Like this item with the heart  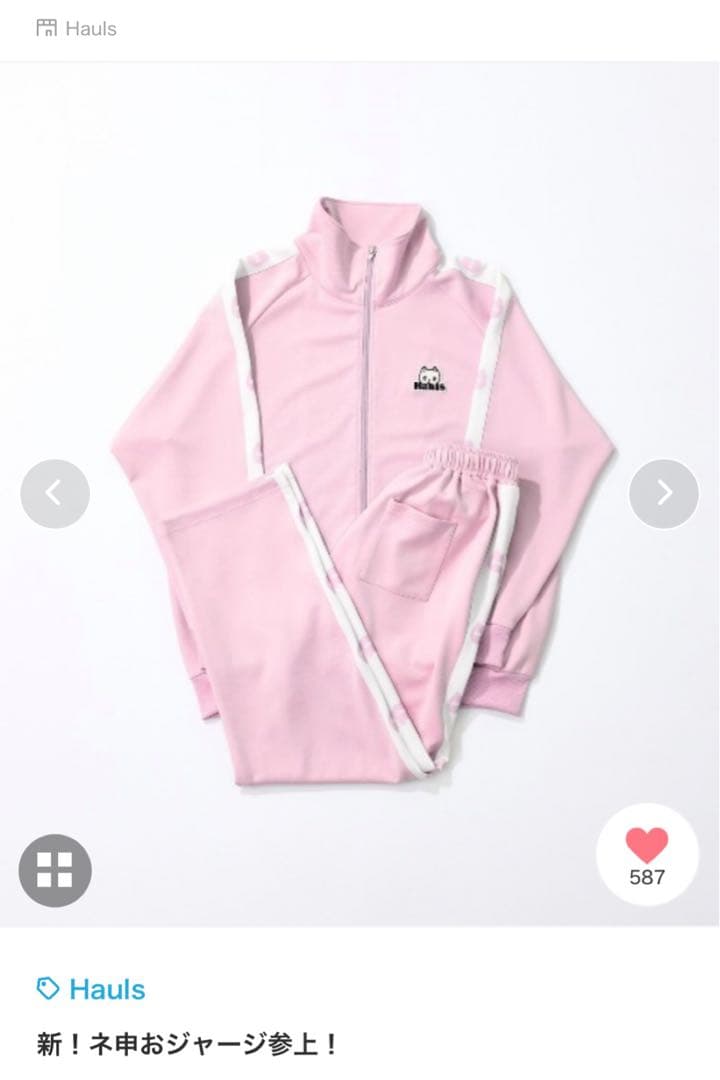[647, 848]
